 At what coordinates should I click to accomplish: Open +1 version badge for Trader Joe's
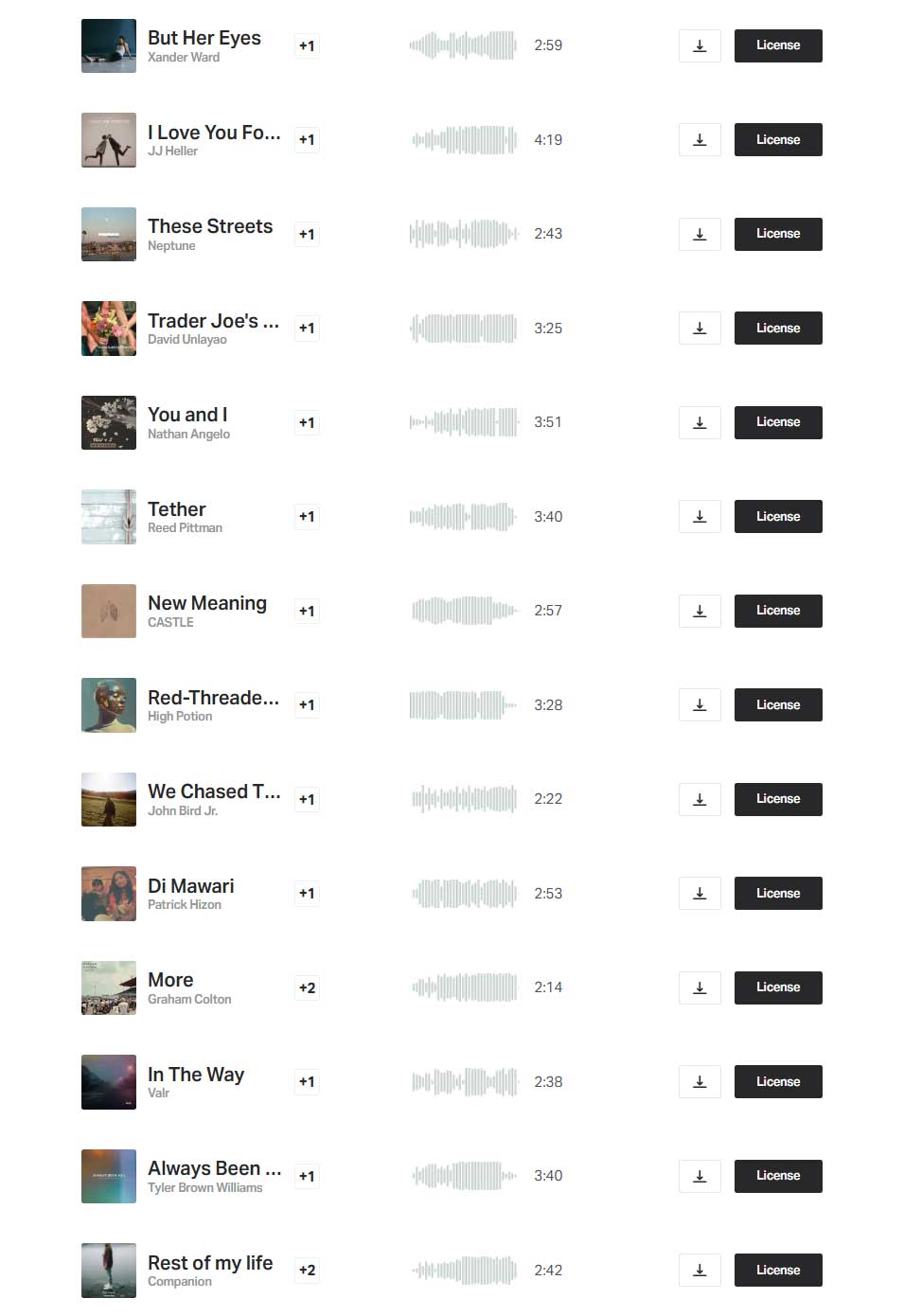pyautogui.click(x=307, y=329)
